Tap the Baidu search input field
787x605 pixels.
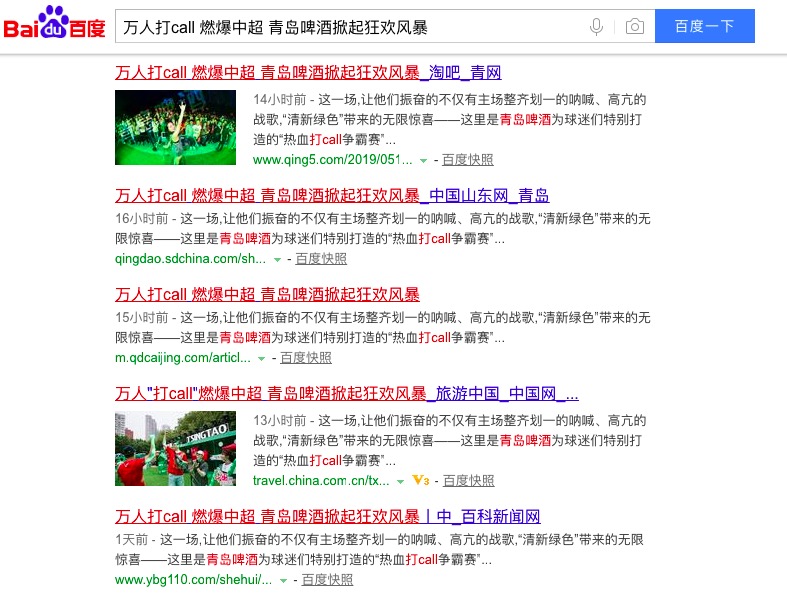[x=350, y=27]
